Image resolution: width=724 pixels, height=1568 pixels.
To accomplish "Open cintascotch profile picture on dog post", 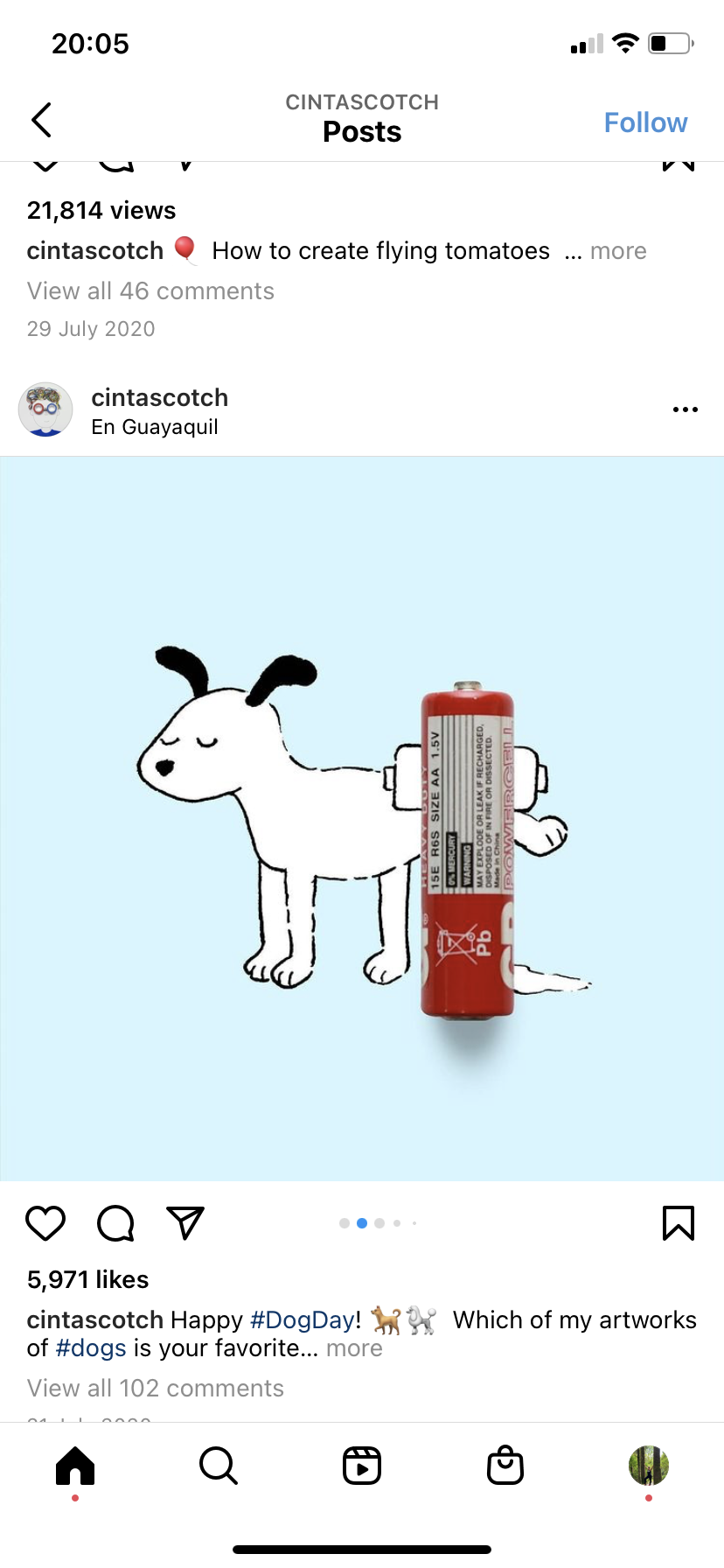I will point(45,409).
